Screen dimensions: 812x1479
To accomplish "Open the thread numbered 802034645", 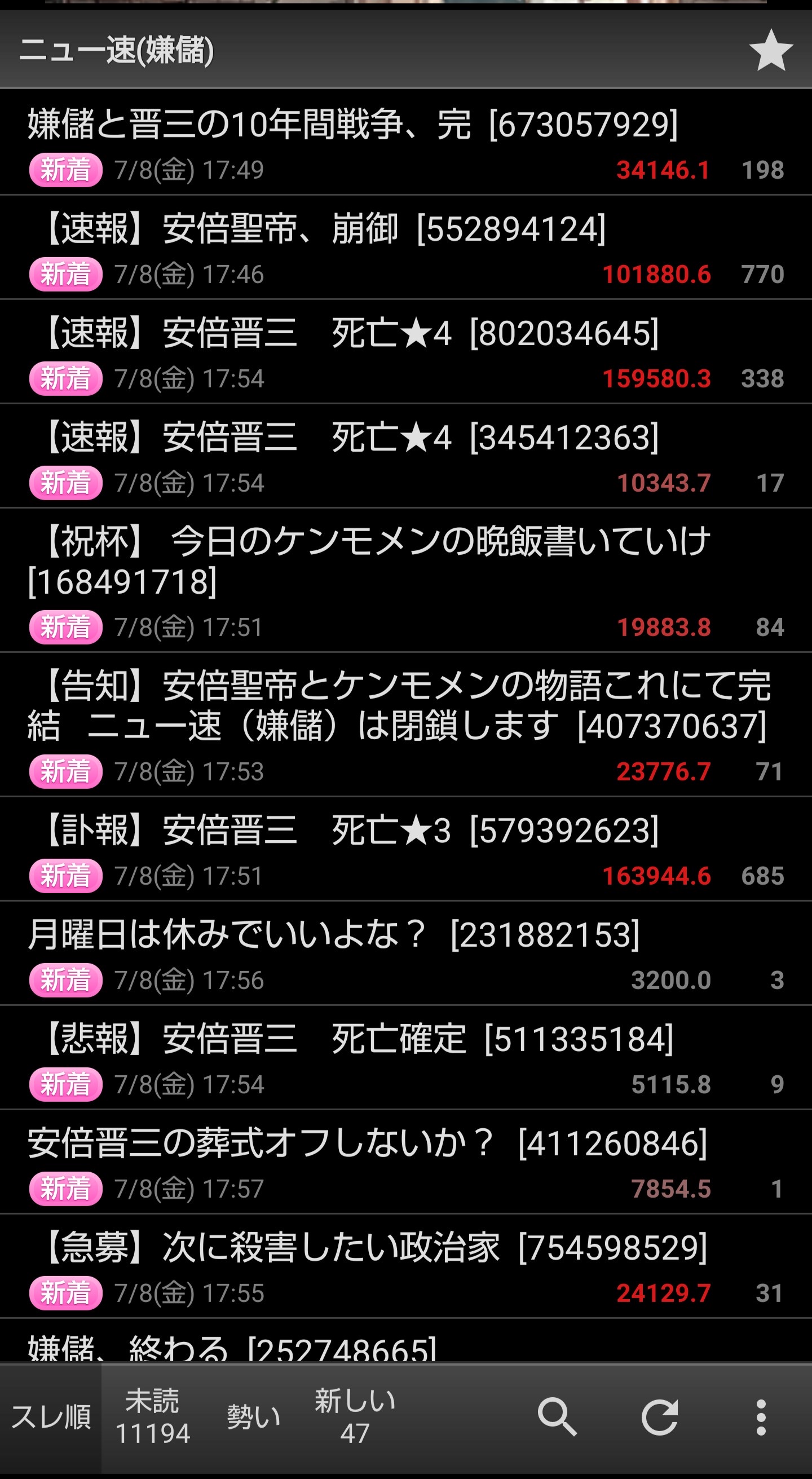I will coord(351,334).
